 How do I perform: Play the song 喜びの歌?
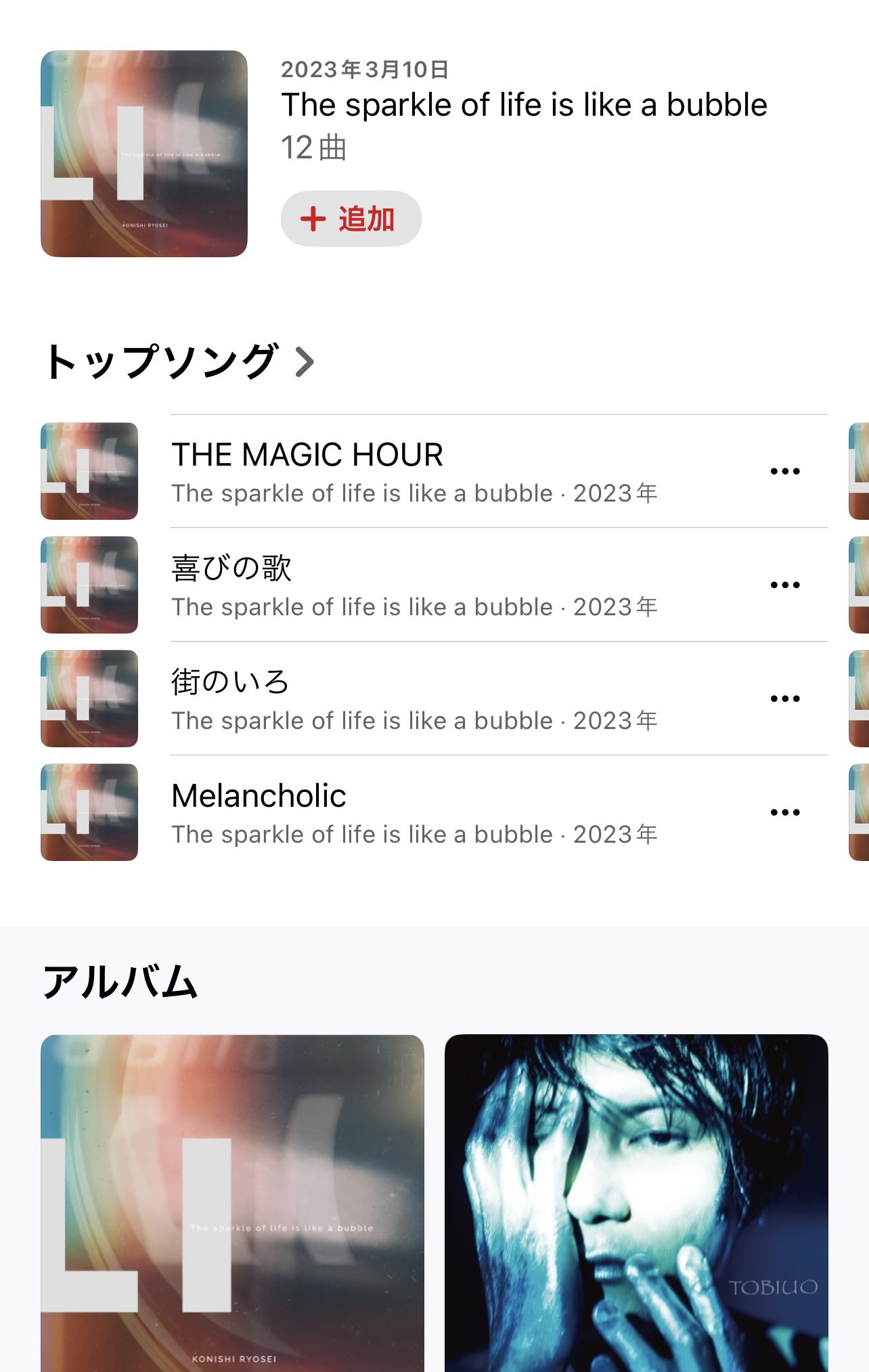click(x=434, y=585)
